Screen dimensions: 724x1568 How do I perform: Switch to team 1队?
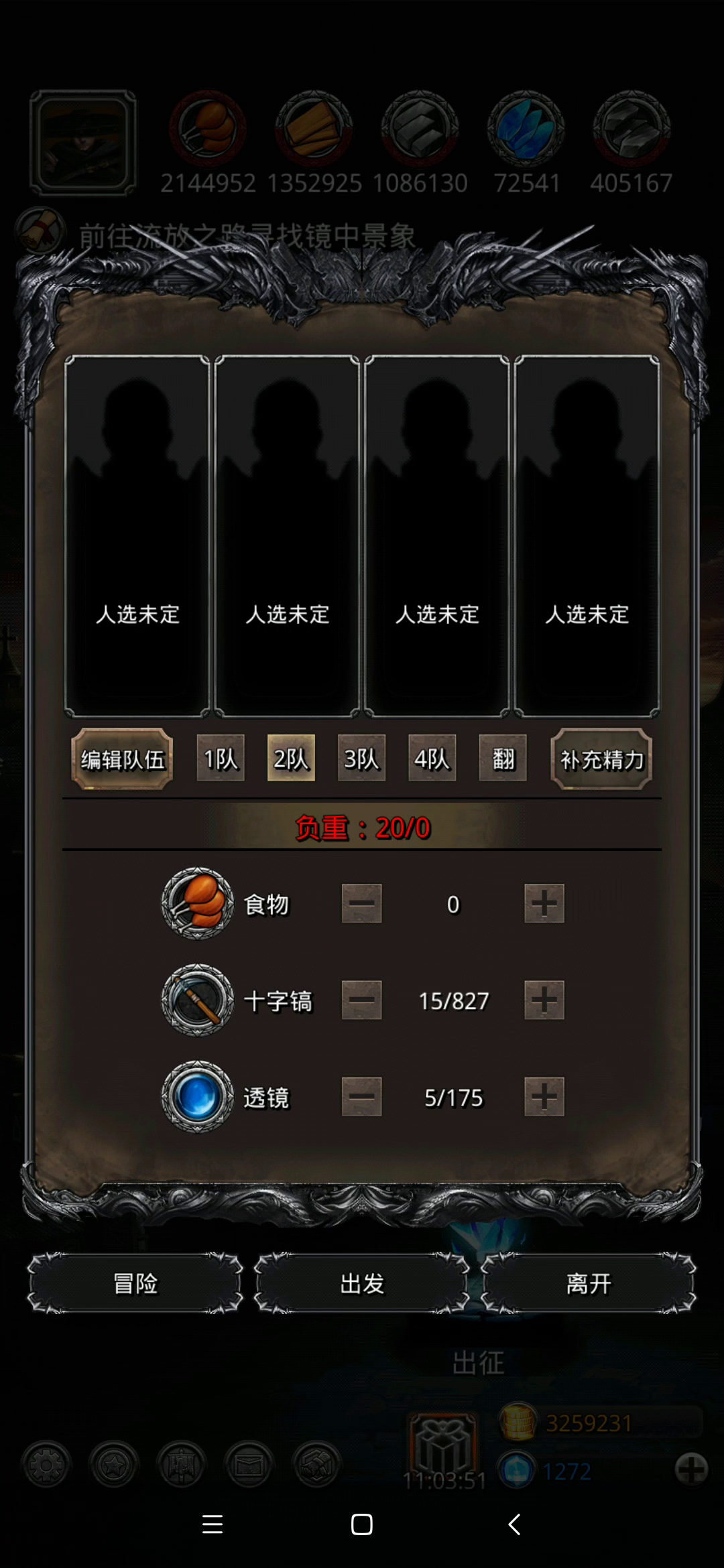221,759
